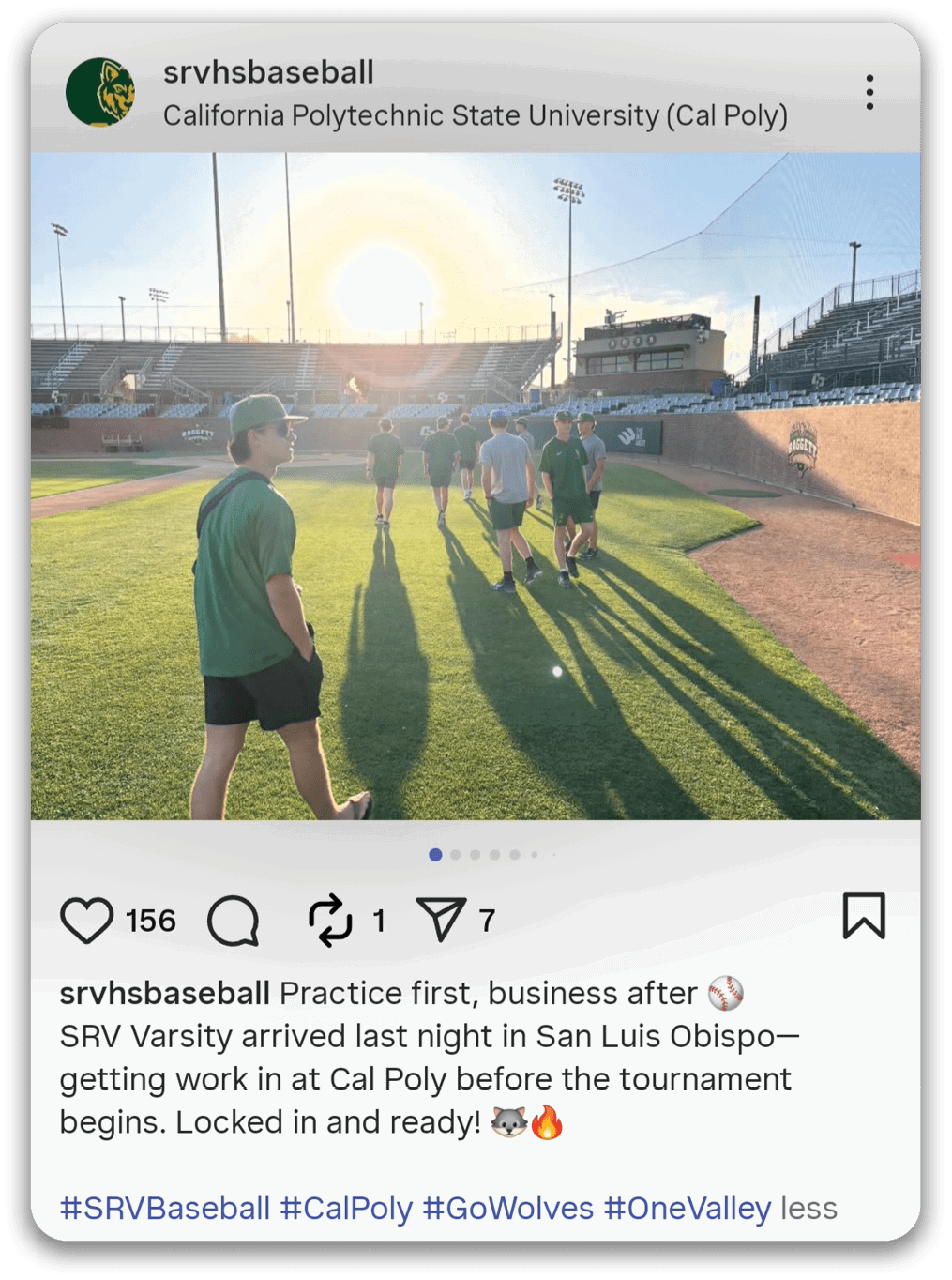Image resolution: width=952 pixels, height=1280 pixels.
Task: Repost this post
Action: pos(330,920)
